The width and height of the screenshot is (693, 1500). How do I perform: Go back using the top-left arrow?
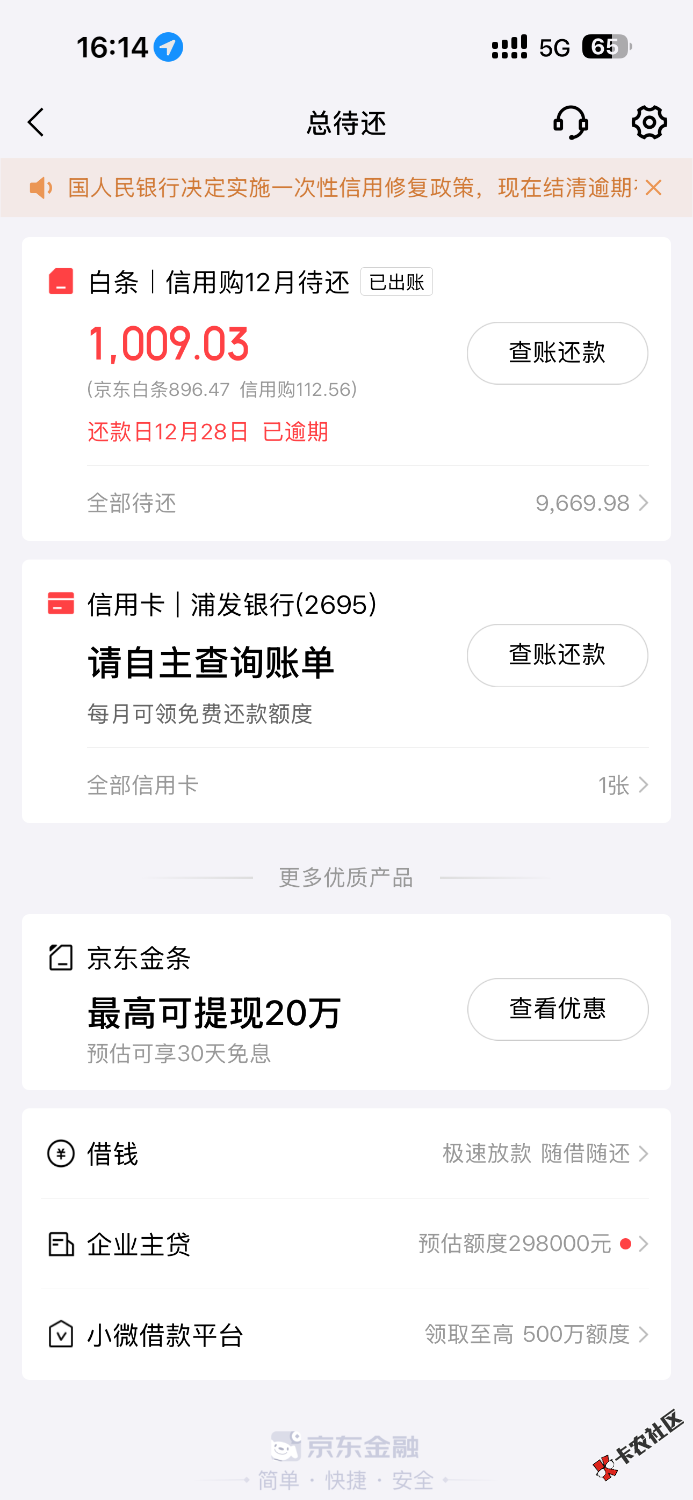[x=36, y=123]
